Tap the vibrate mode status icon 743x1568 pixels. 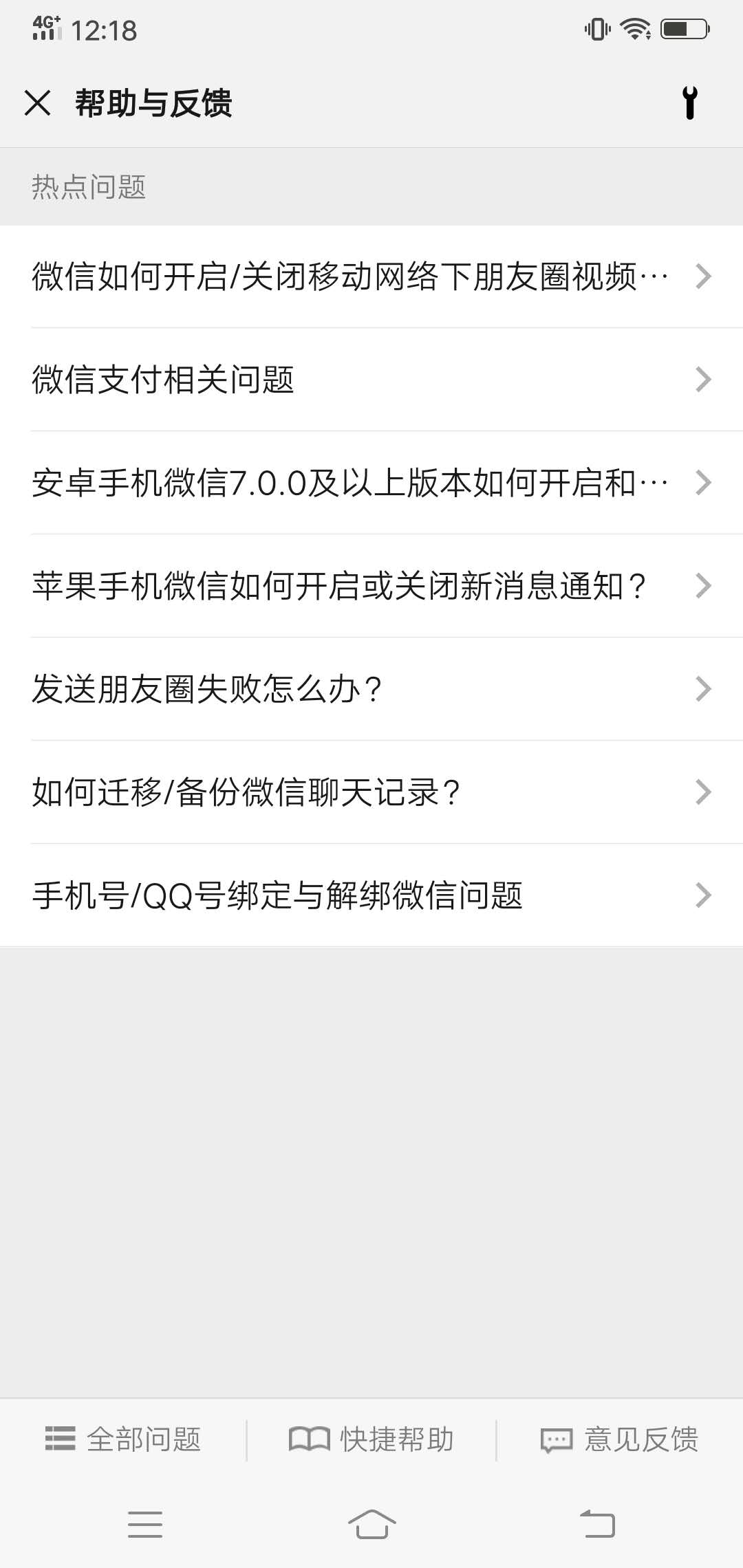596,29
